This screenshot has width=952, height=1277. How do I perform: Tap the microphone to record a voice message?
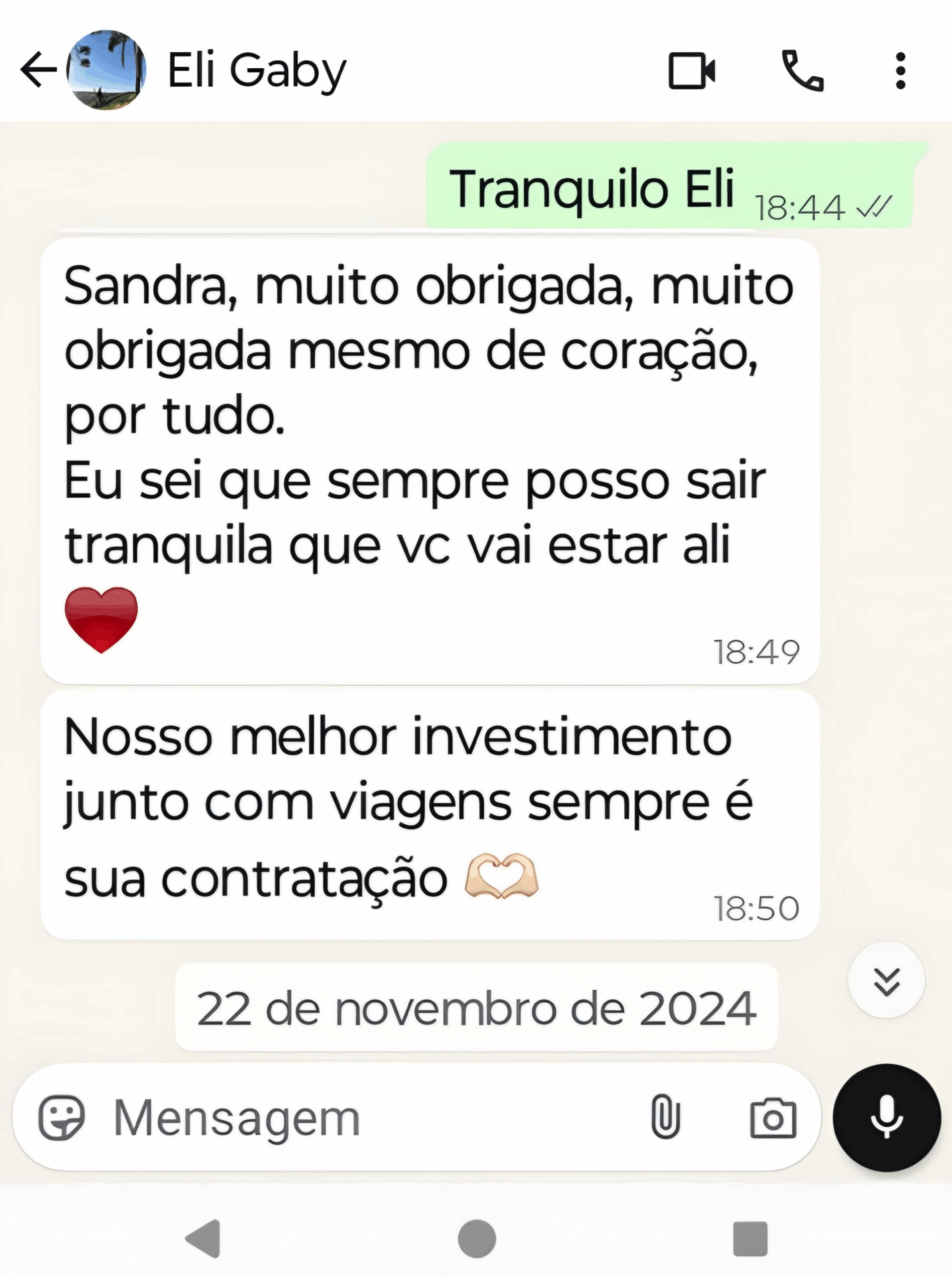click(x=887, y=1117)
